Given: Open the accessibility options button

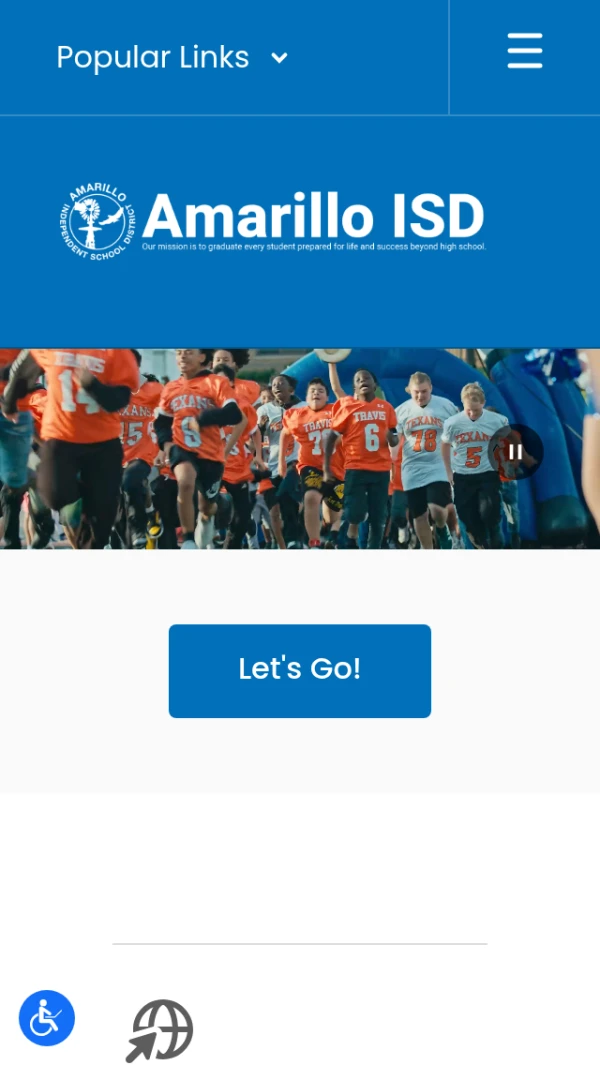Looking at the screenshot, I should [47, 1017].
